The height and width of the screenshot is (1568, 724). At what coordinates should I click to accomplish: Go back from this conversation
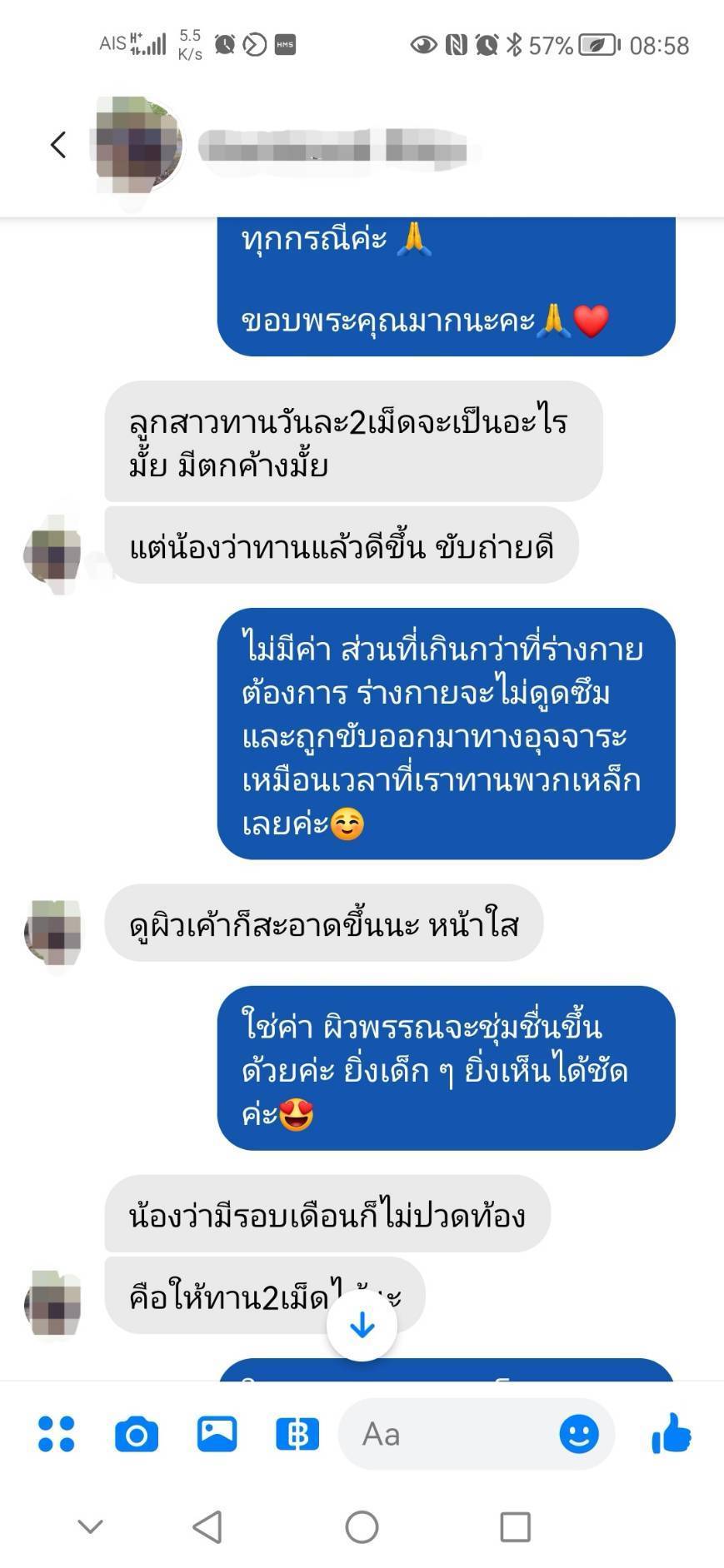tap(57, 145)
